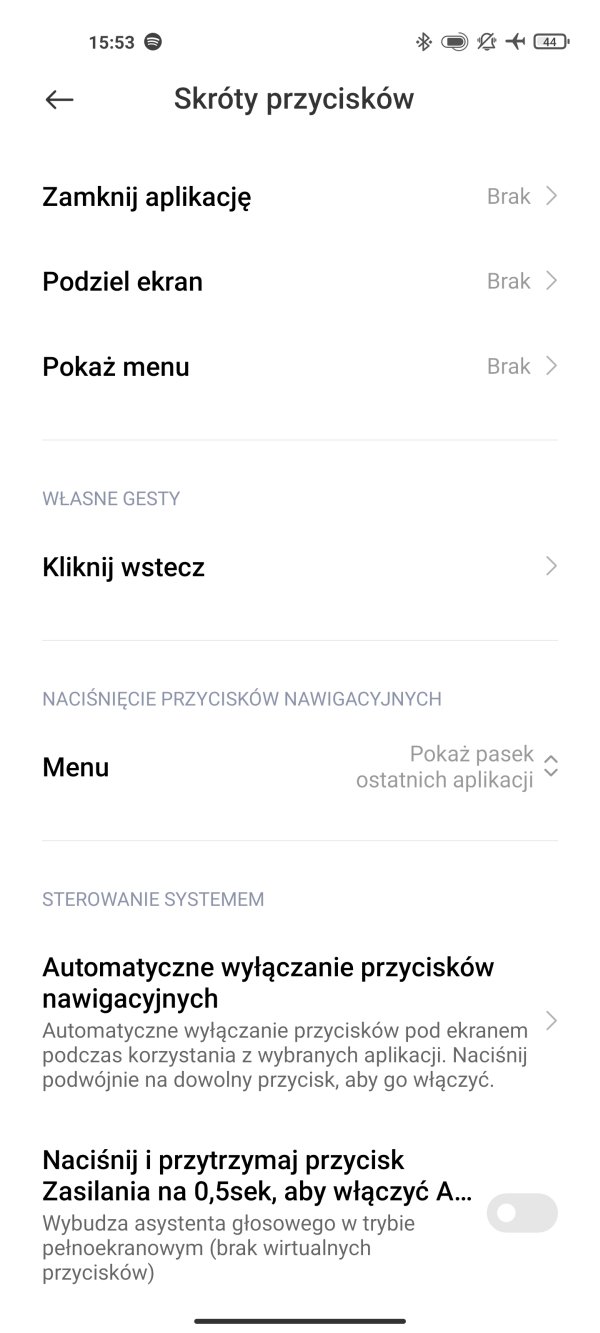Open Kliknij wstecz under own gestures
Screen dimensions: 600x1333
click(300, 567)
